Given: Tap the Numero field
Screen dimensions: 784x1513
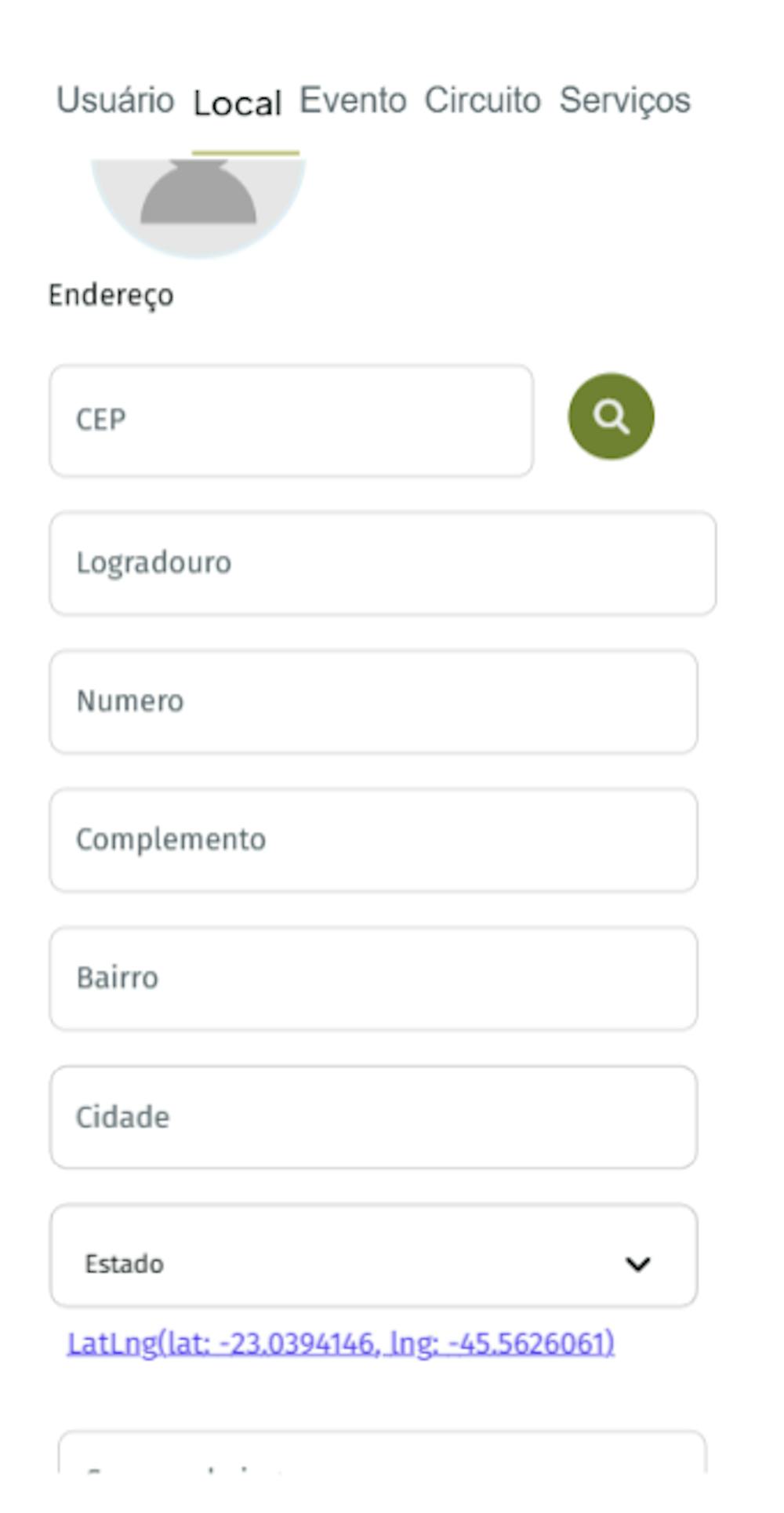Looking at the screenshot, I should tap(373, 701).
